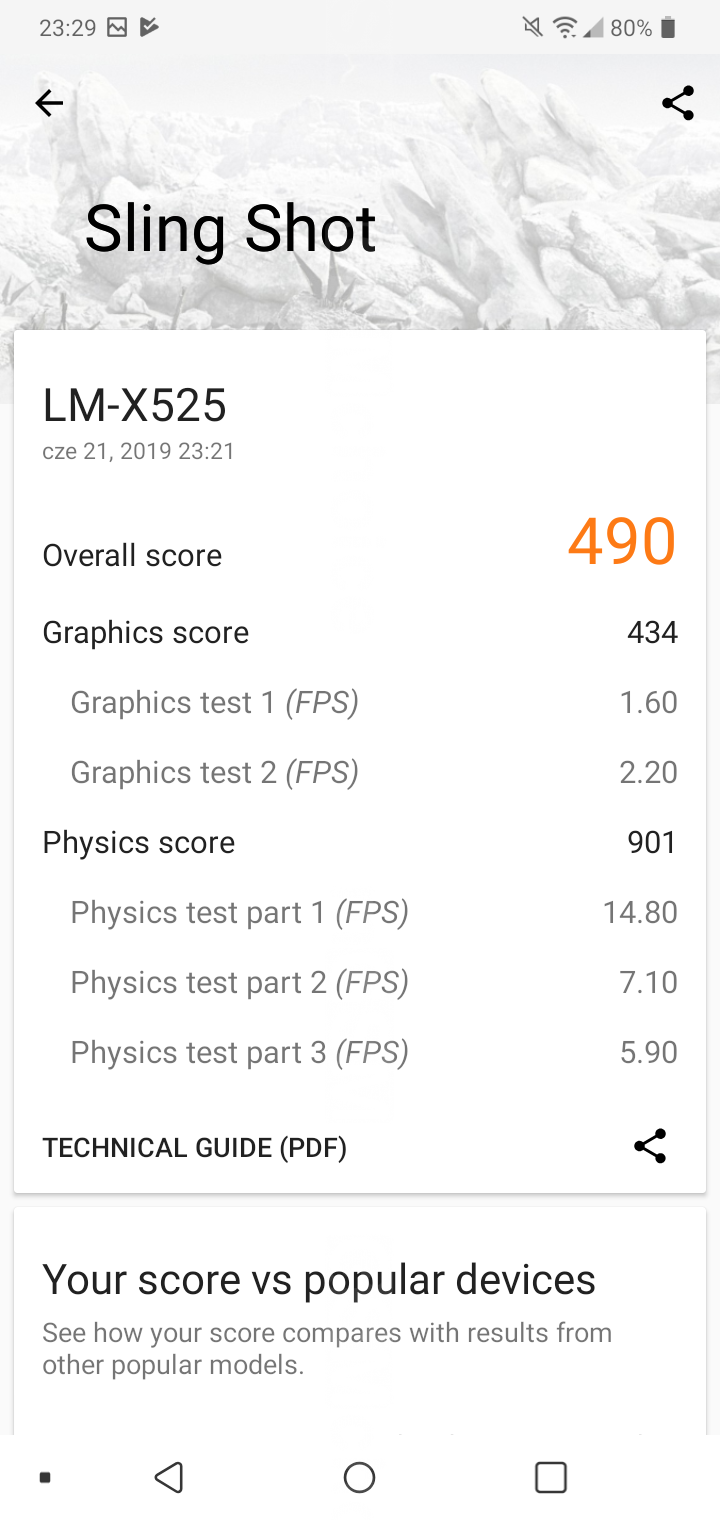Go to the home screen
This screenshot has width=720, height=1520.
coord(359,1477)
